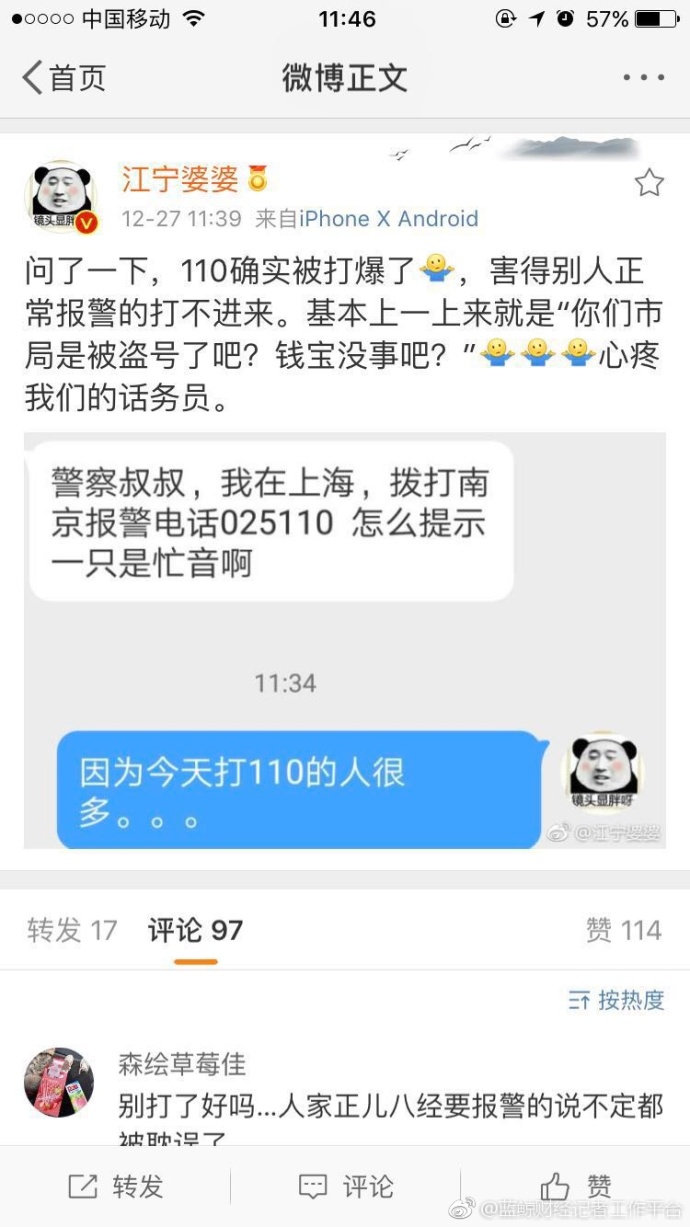690x1227 pixels.
Task: Change comment sorting via 按热度
Action: (616, 1000)
